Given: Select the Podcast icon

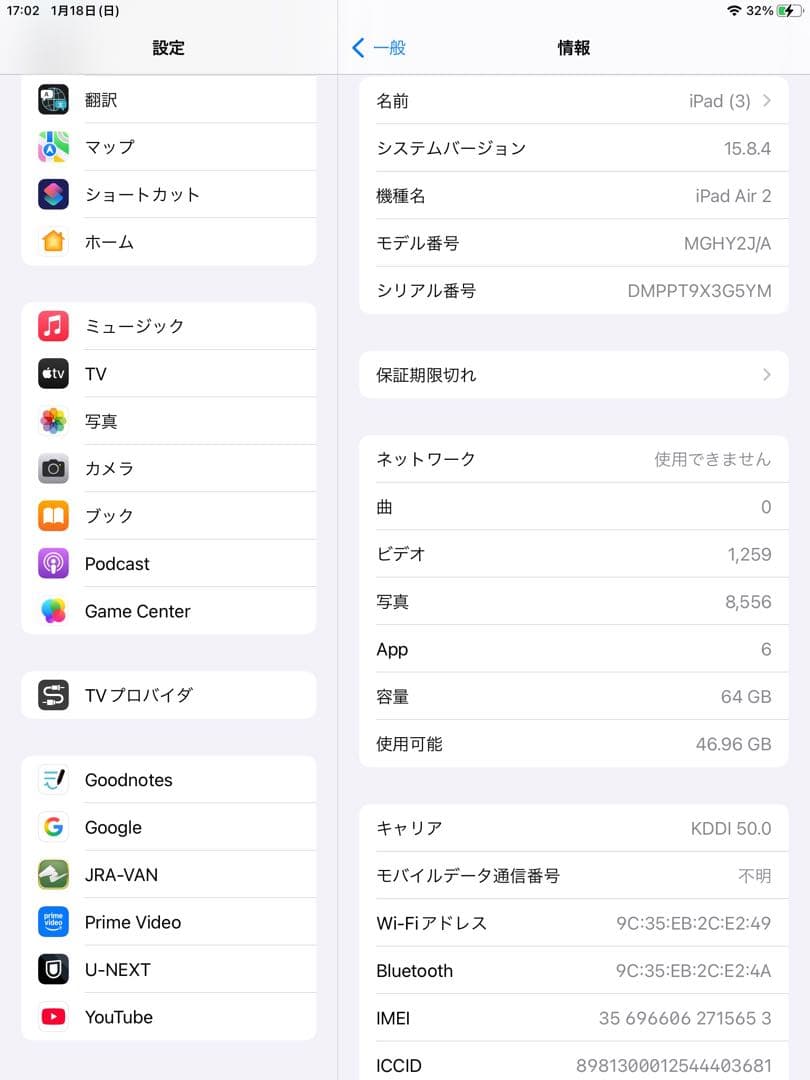Looking at the screenshot, I should (x=53, y=563).
